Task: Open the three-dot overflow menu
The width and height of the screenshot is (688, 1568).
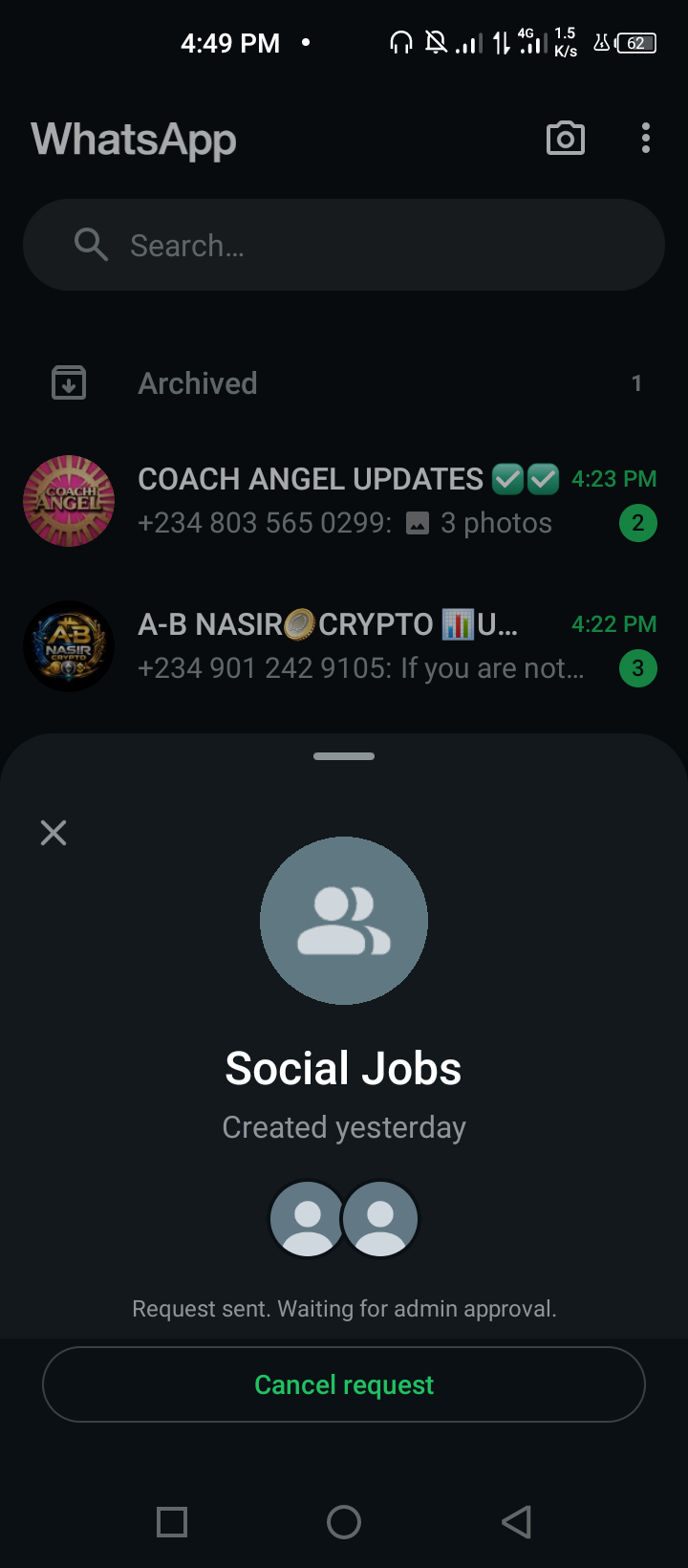Action: (x=646, y=139)
